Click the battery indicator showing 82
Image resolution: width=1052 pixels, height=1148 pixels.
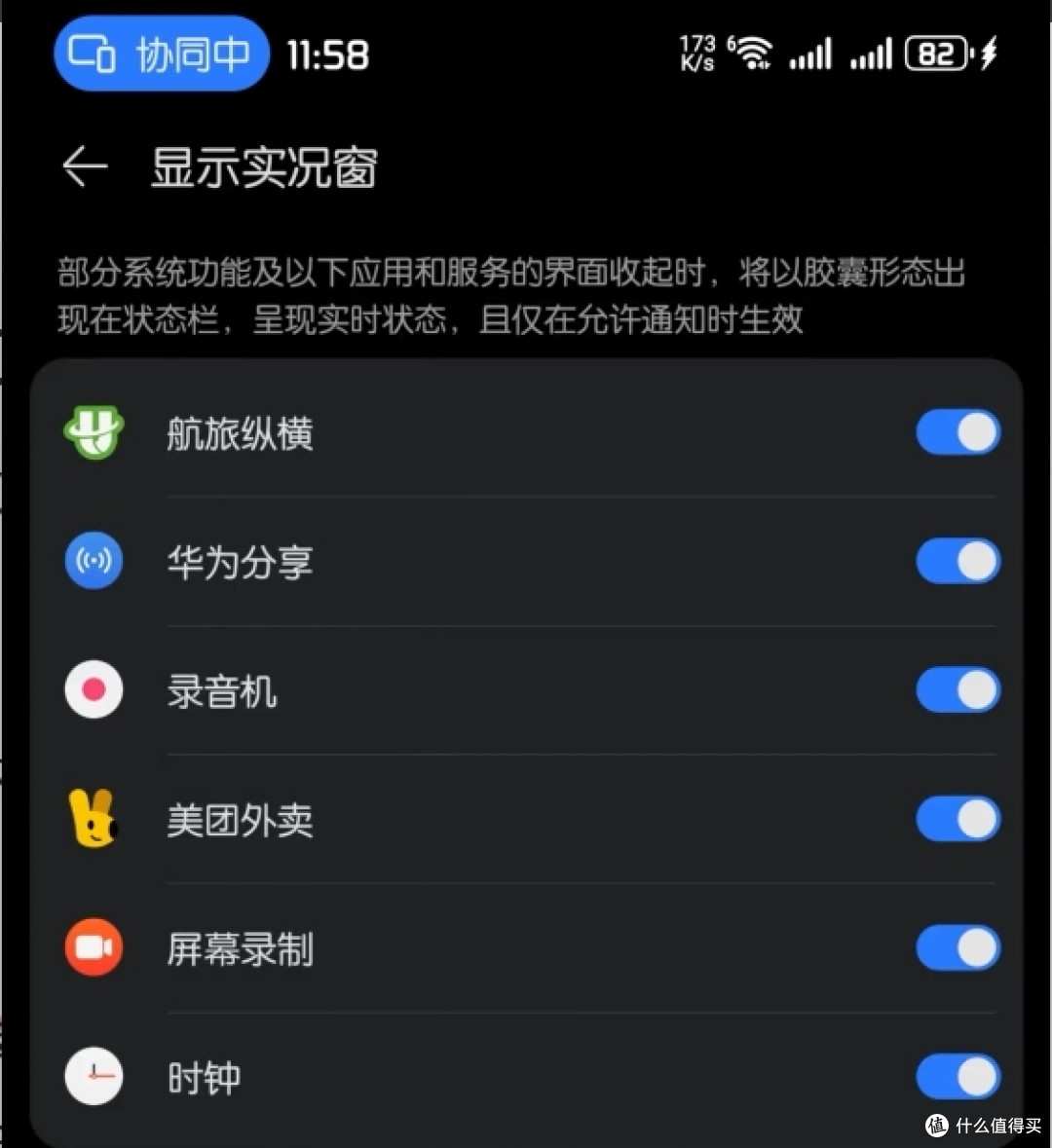click(936, 55)
